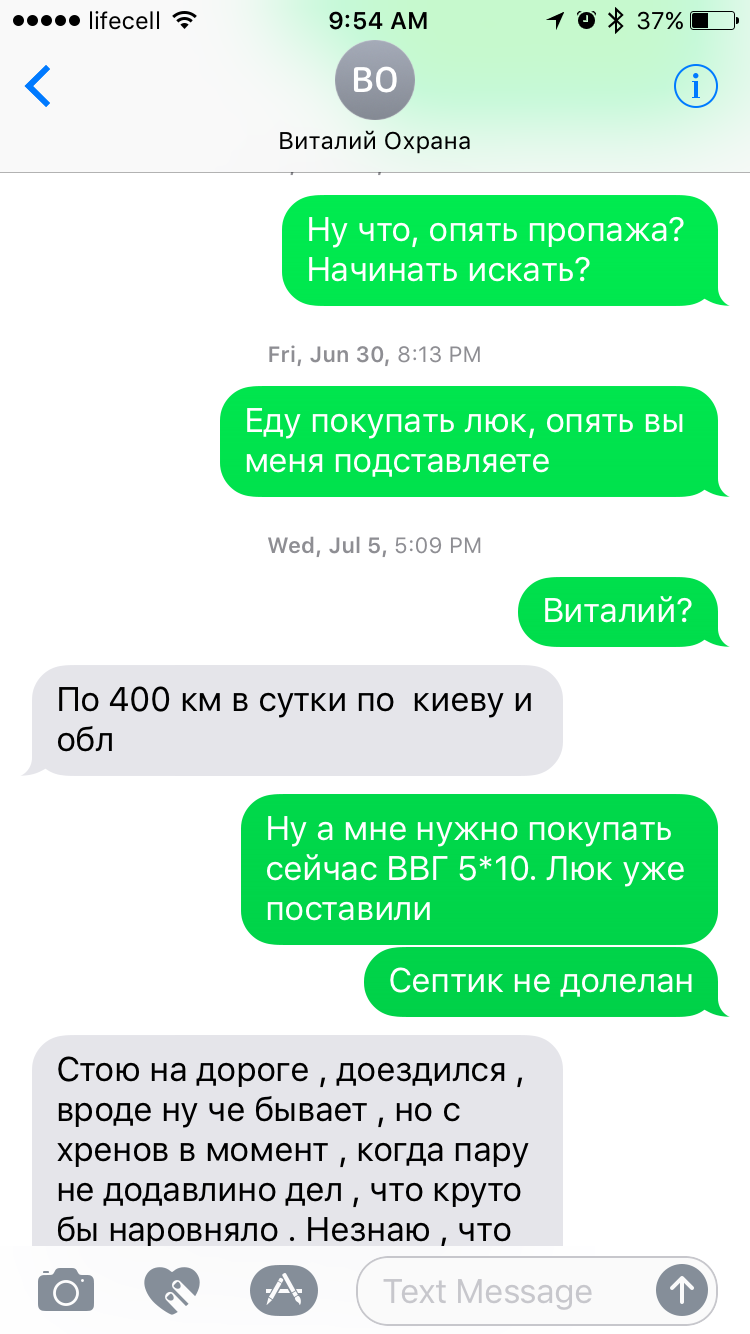Send the message with arrow button
Screen dimensions: 750x1334
point(682,1291)
